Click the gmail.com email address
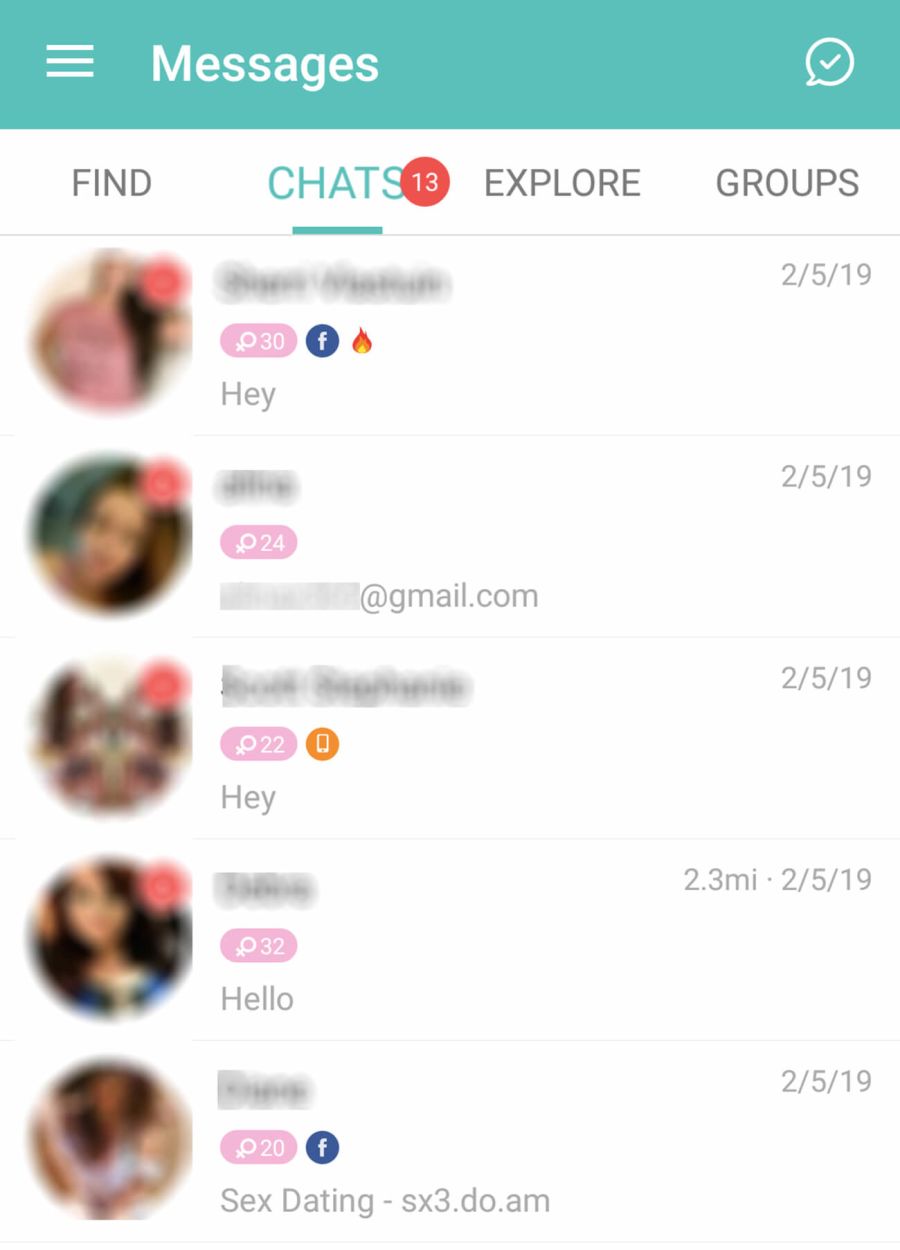The height and width of the screenshot is (1250, 900). pyautogui.click(x=378, y=595)
